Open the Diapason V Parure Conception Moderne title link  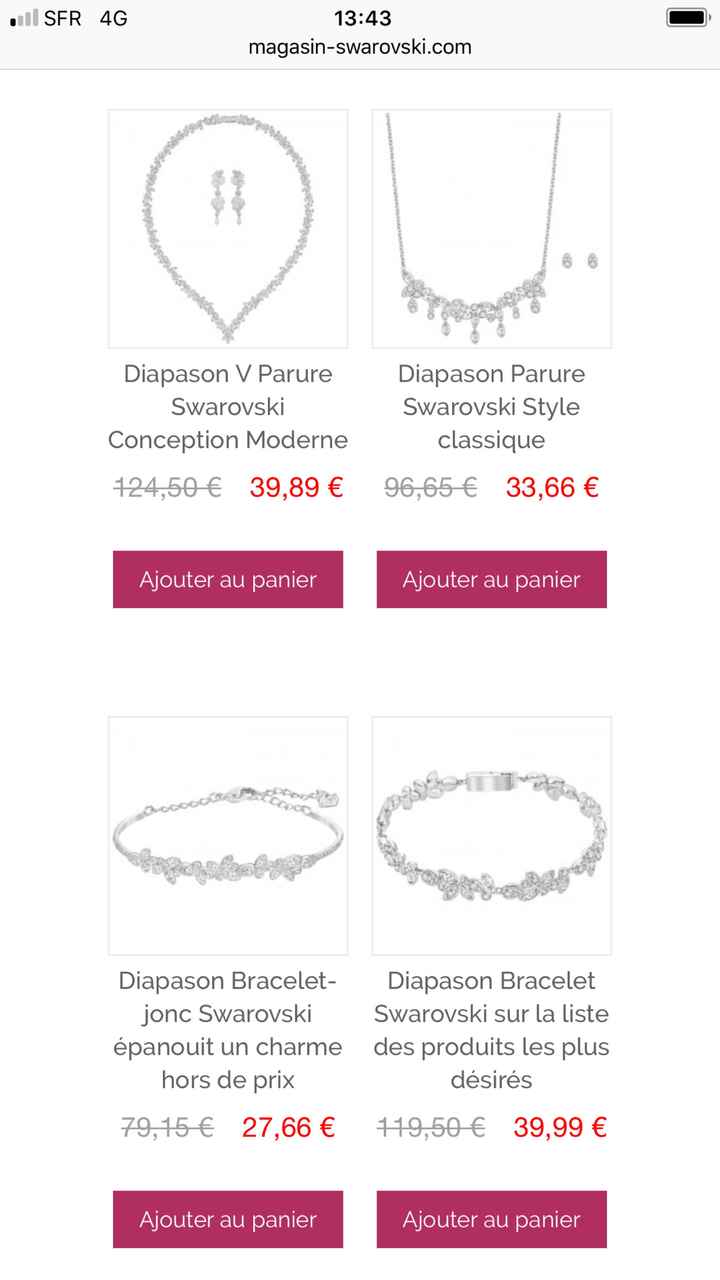coord(228,407)
